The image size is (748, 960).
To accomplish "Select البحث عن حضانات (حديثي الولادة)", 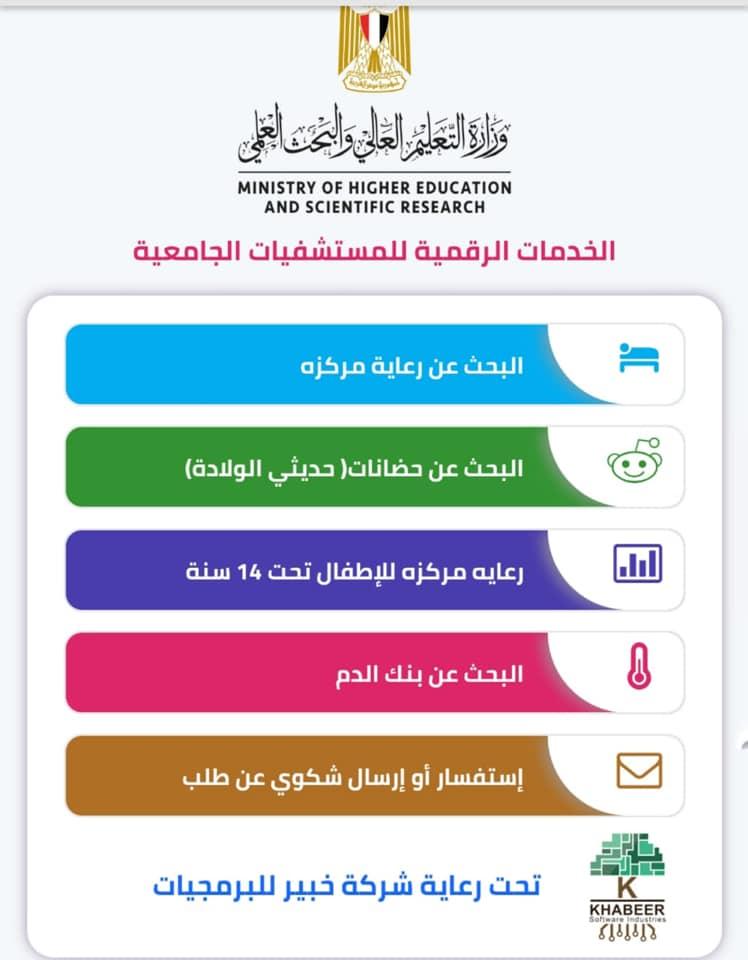I will pos(374,467).
